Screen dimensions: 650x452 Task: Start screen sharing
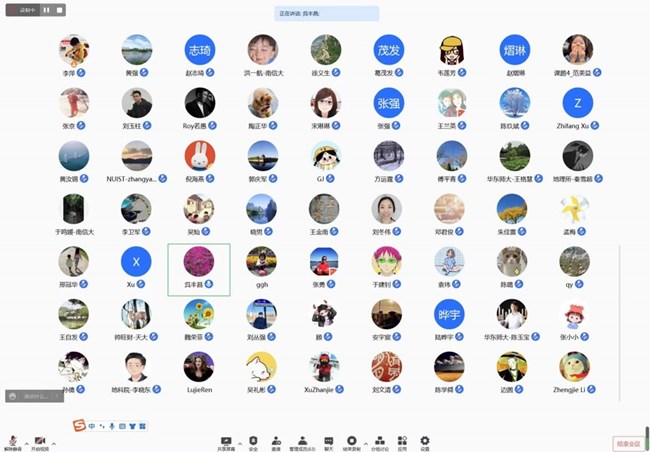226,441
